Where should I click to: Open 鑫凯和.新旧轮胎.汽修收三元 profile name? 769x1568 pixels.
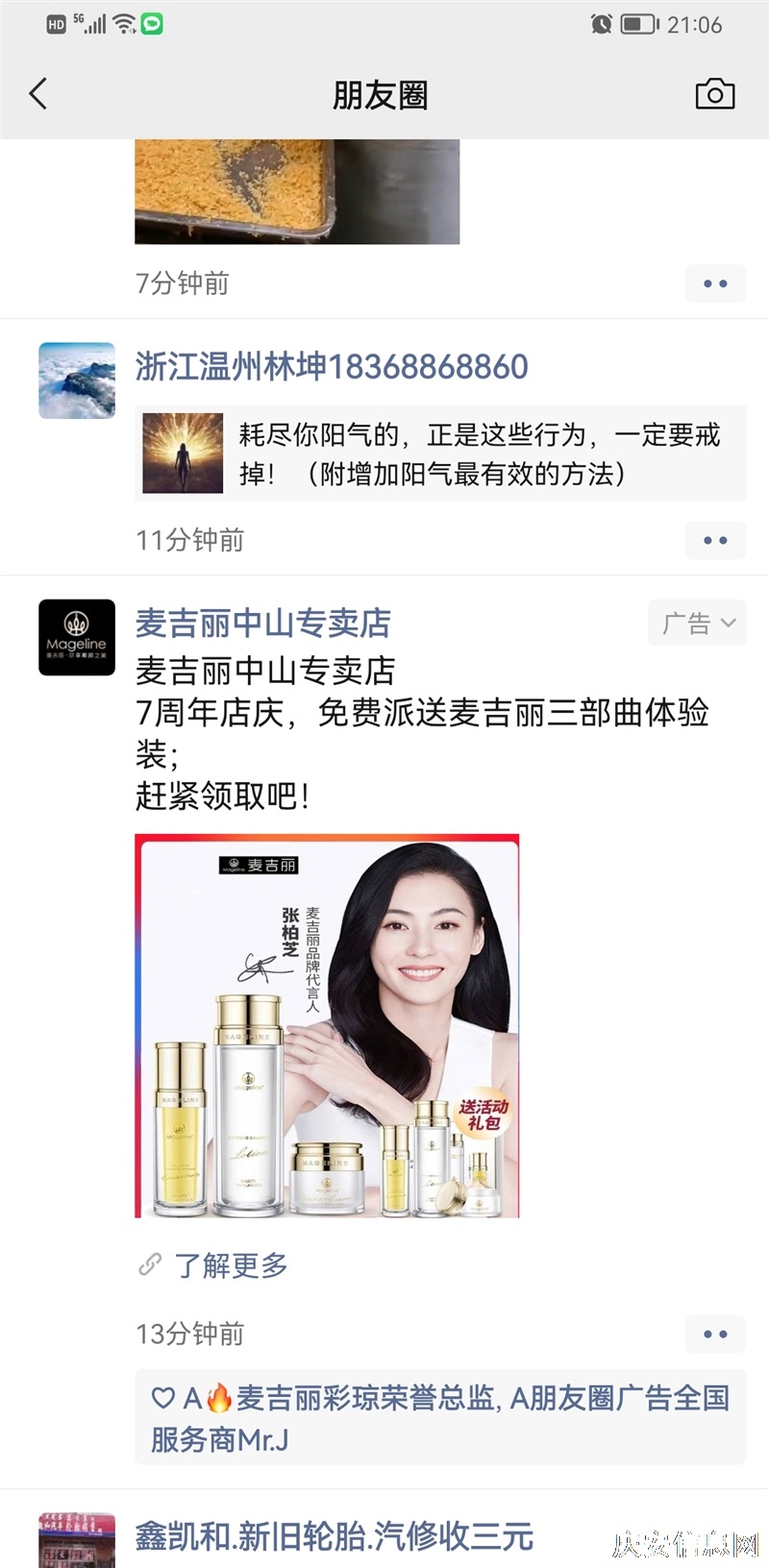coord(335,1536)
